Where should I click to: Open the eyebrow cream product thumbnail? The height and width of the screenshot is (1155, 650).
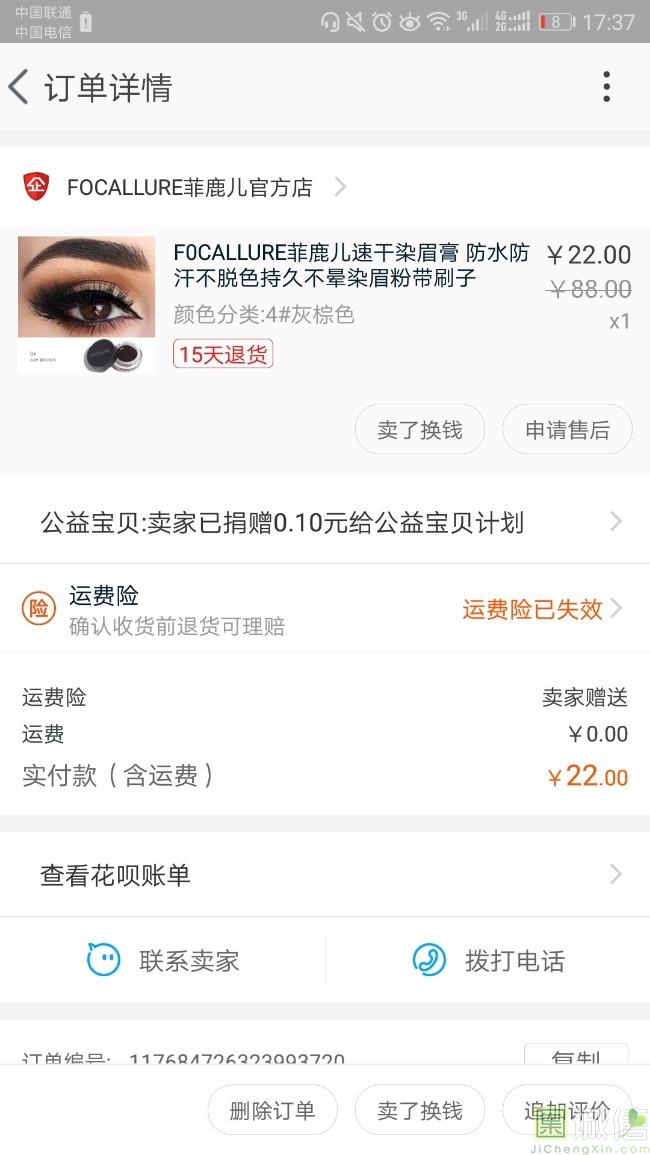pyautogui.click(x=86, y=304)
